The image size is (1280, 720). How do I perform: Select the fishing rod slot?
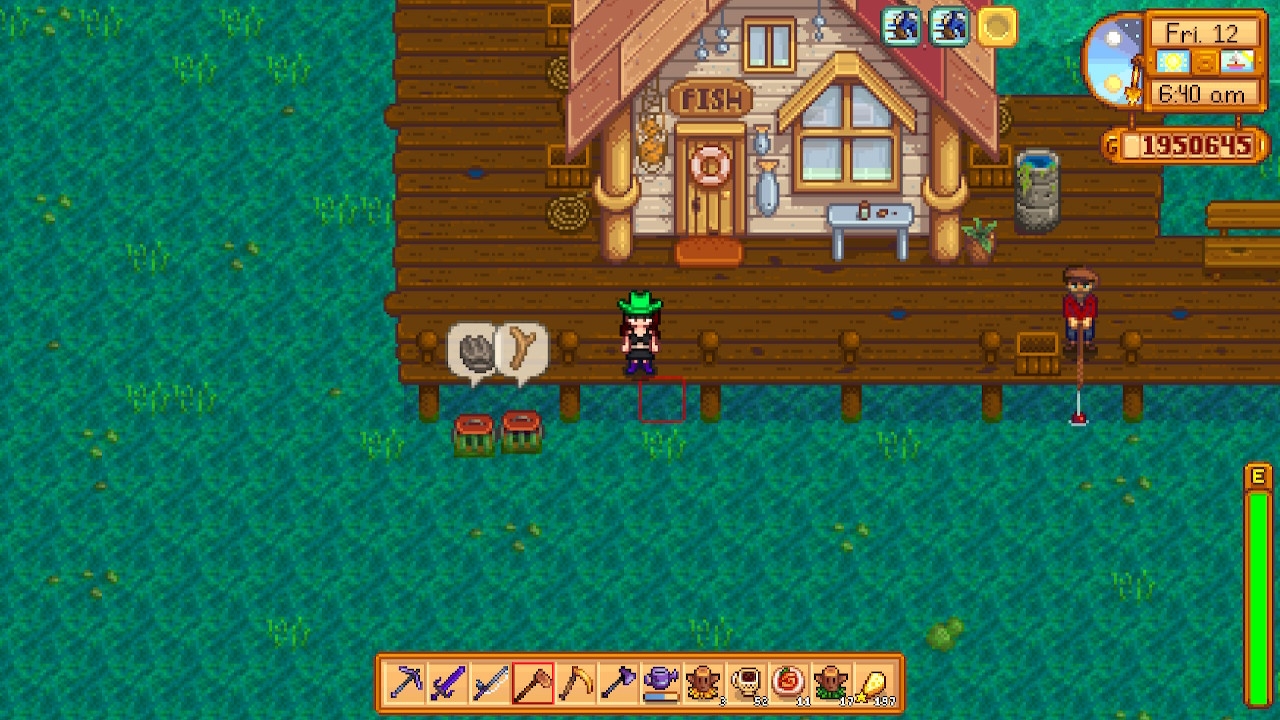(490, 684)
